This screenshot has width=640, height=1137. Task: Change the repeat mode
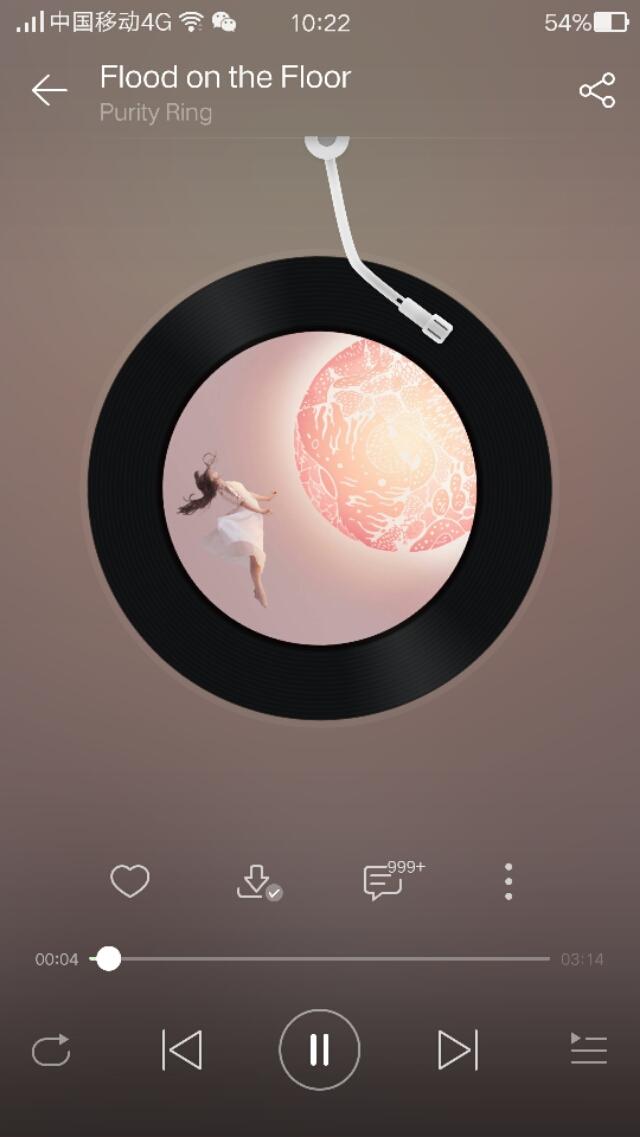coord(51,1050)
